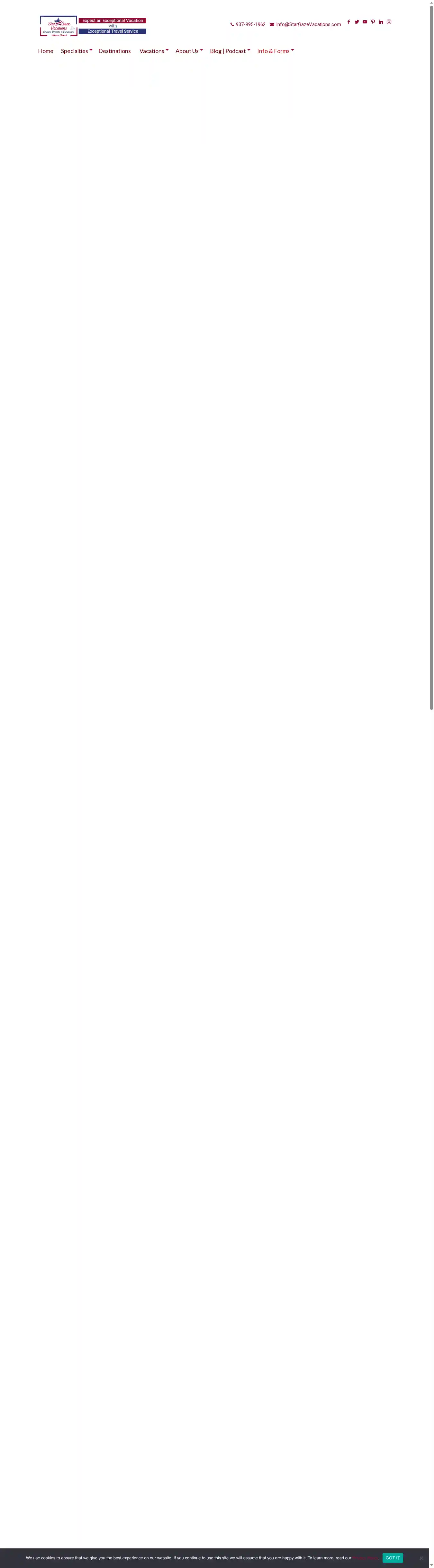Expand the Vacations dropdown
This screenshot has width=434, height=1568.
point(154,51)
